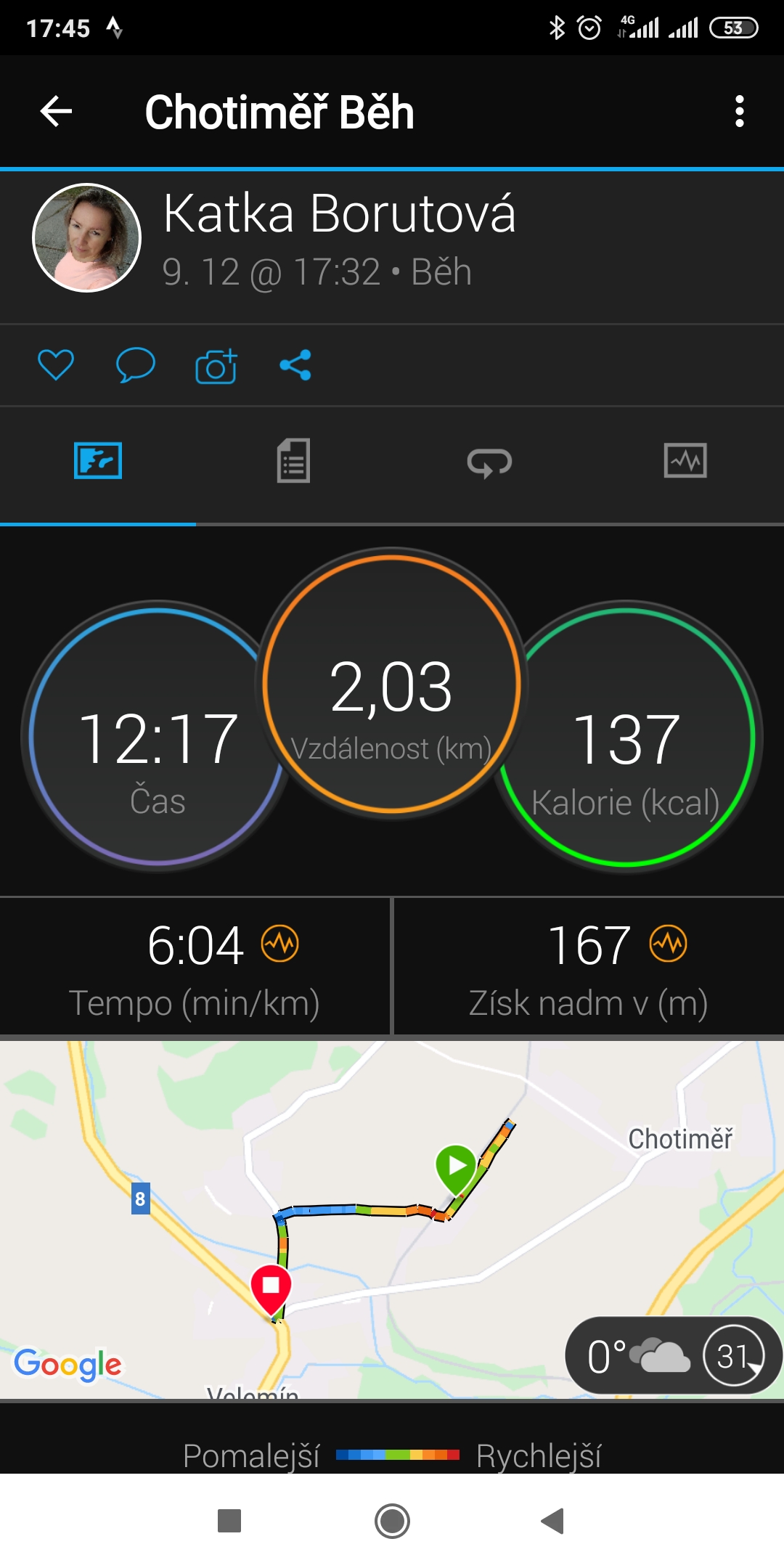The image size is (784, 1568).
Task: Switch to the stats list tab
Action: click(x=293, y=460)
